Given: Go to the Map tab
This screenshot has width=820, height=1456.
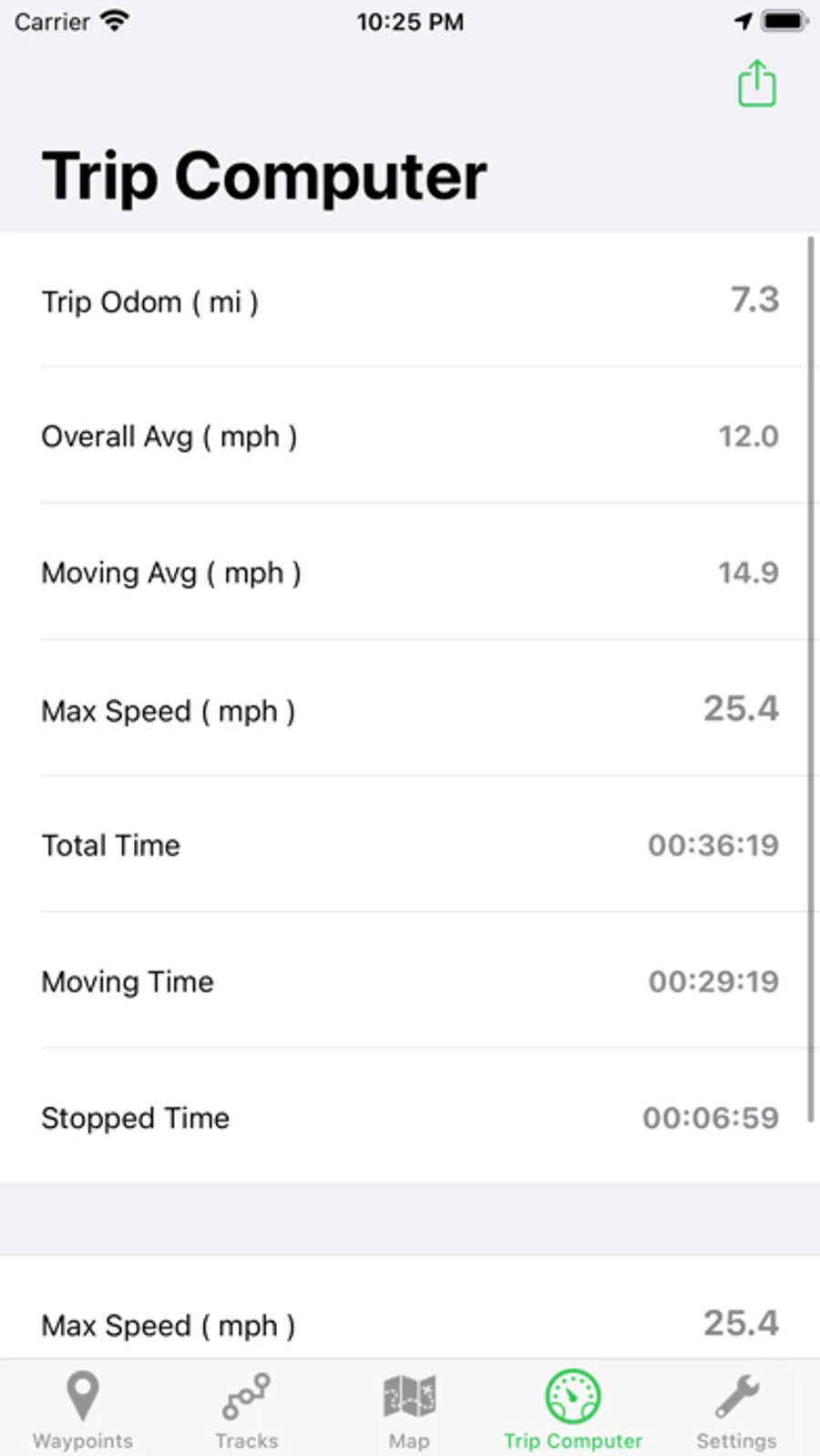Looking at the screenshot, I should click(409, 1408).
